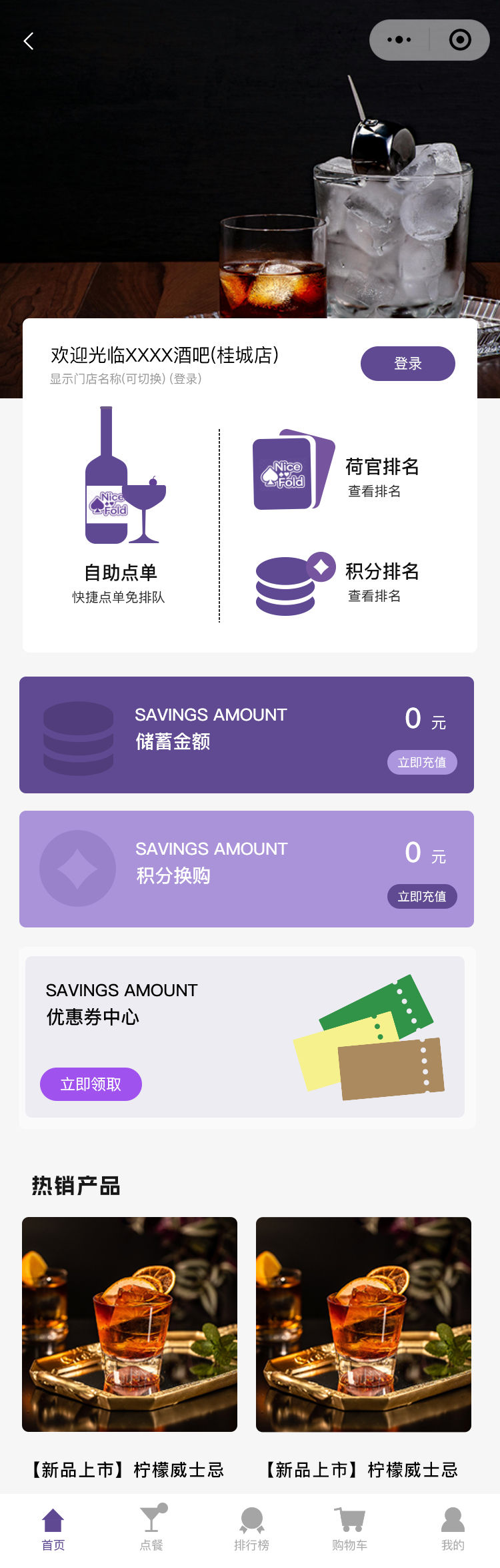
Task: Tap 立即充值 on the 储蓄金额 card
Action: 422,762
